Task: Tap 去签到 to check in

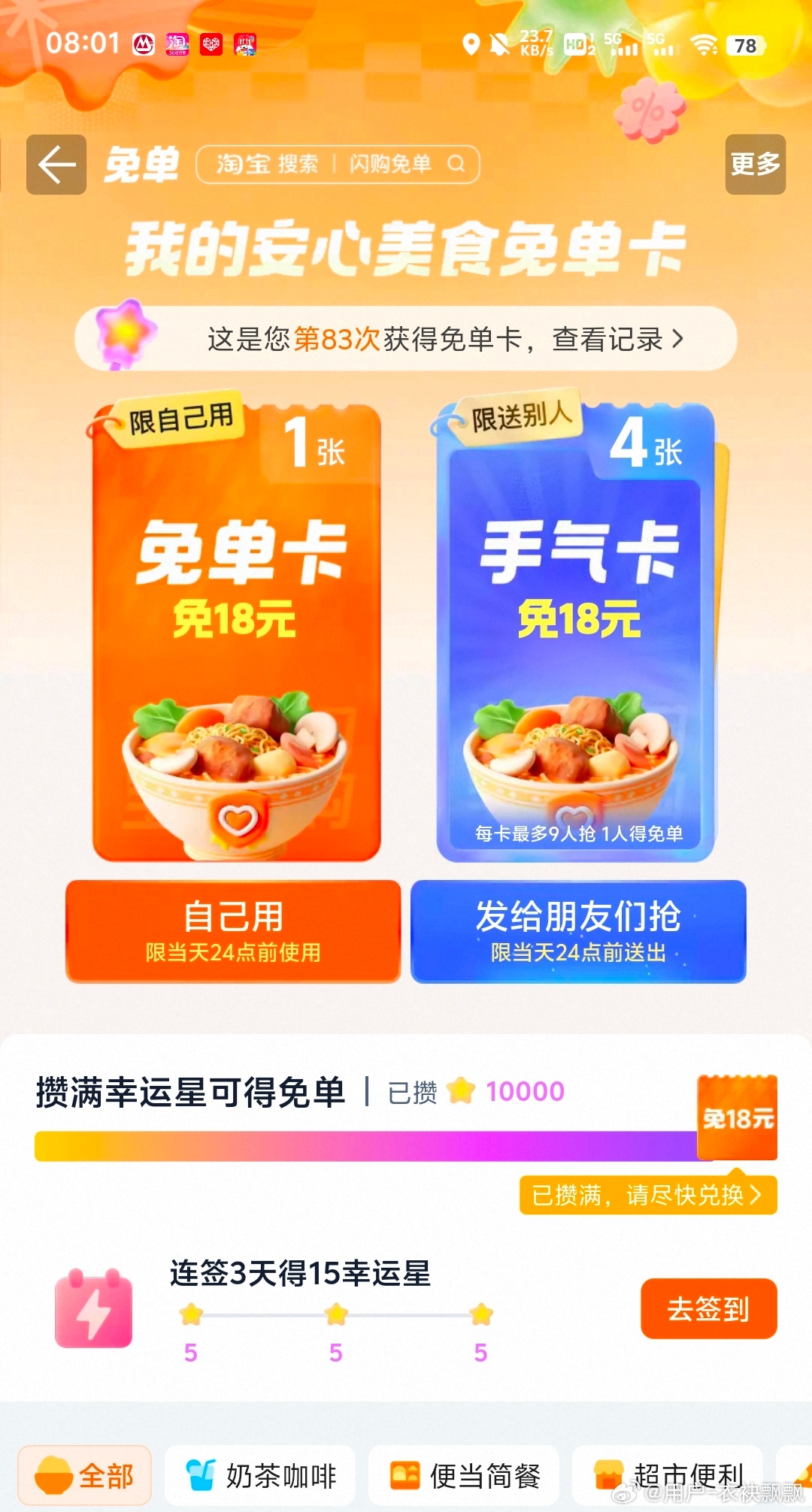Action: (708, 1308)
